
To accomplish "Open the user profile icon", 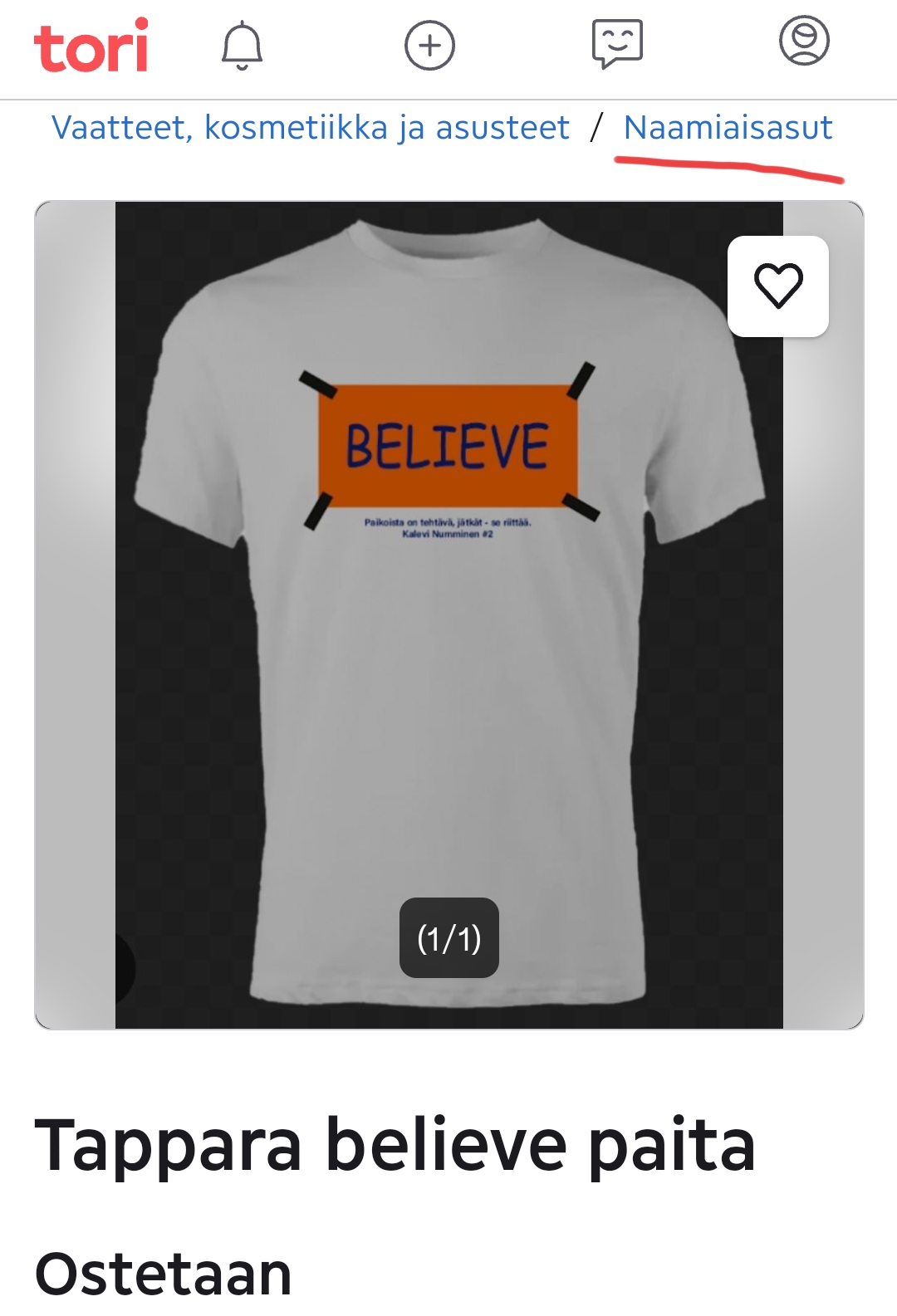I will (x=804, y=41).
